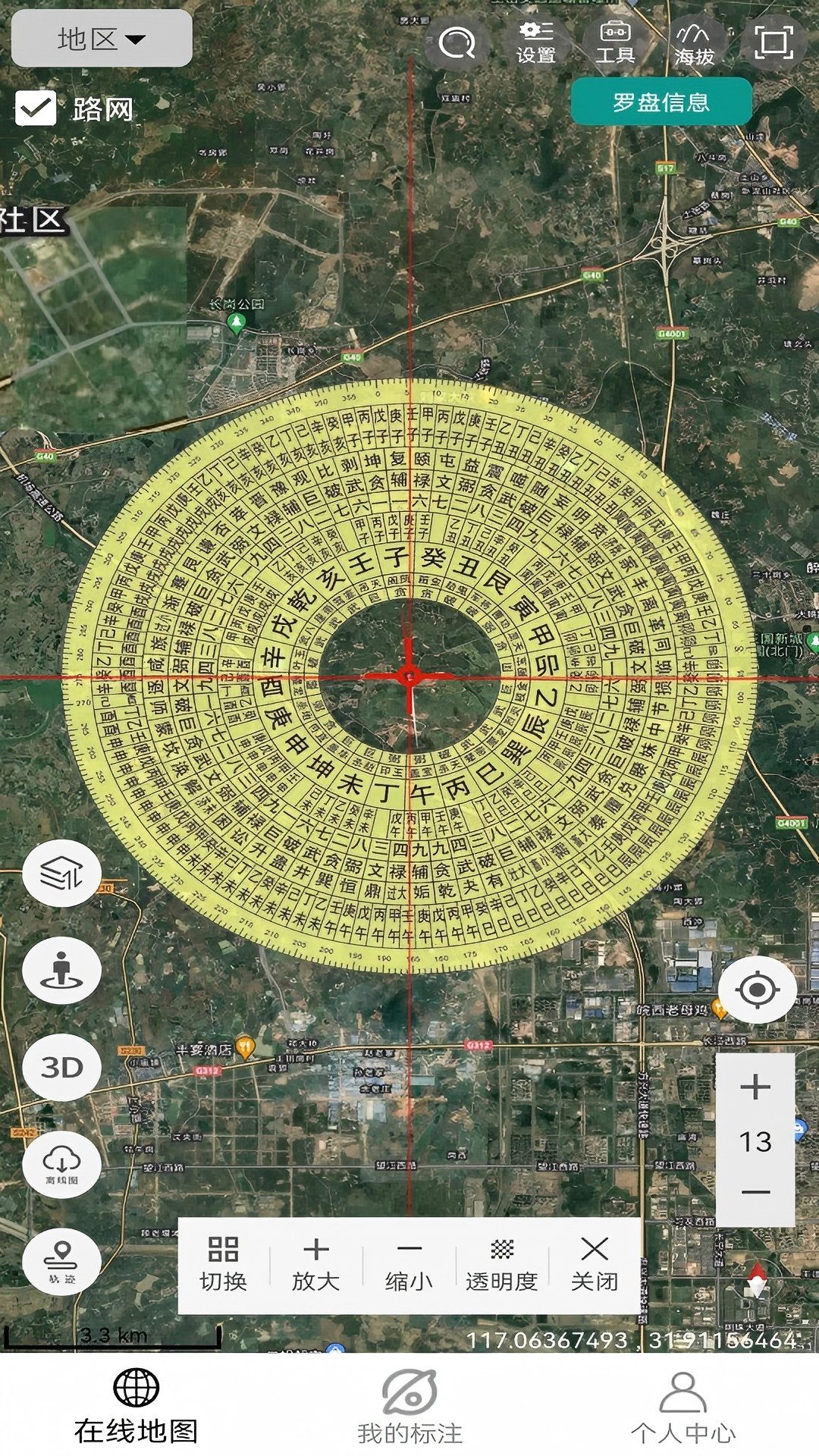The image size is (819, 1456).
Task: Open the 地区 region dropdown
Action: pyautogui.click(x=101, y=39)
